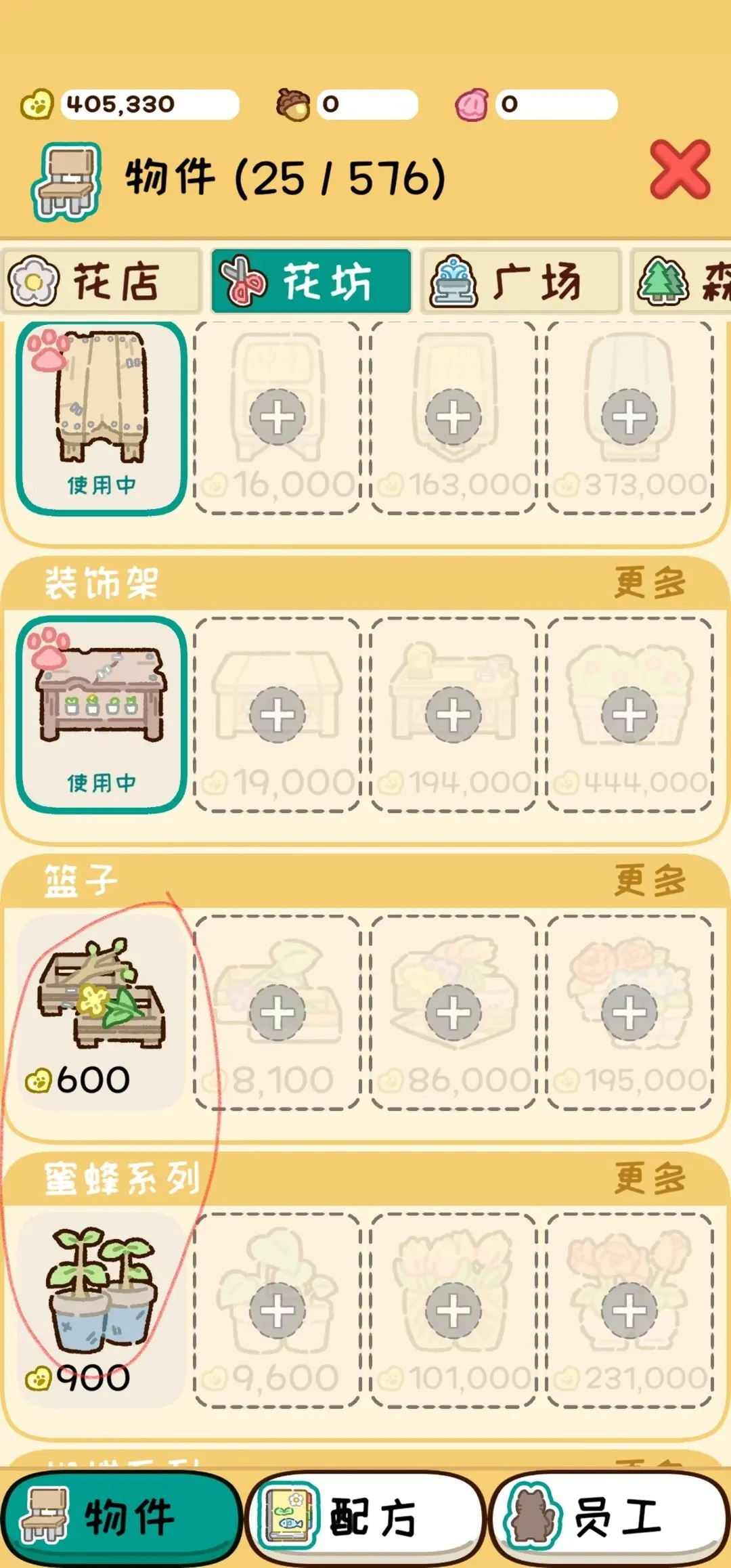Unlock the 8,100 coin basket

click(277, 1012)
